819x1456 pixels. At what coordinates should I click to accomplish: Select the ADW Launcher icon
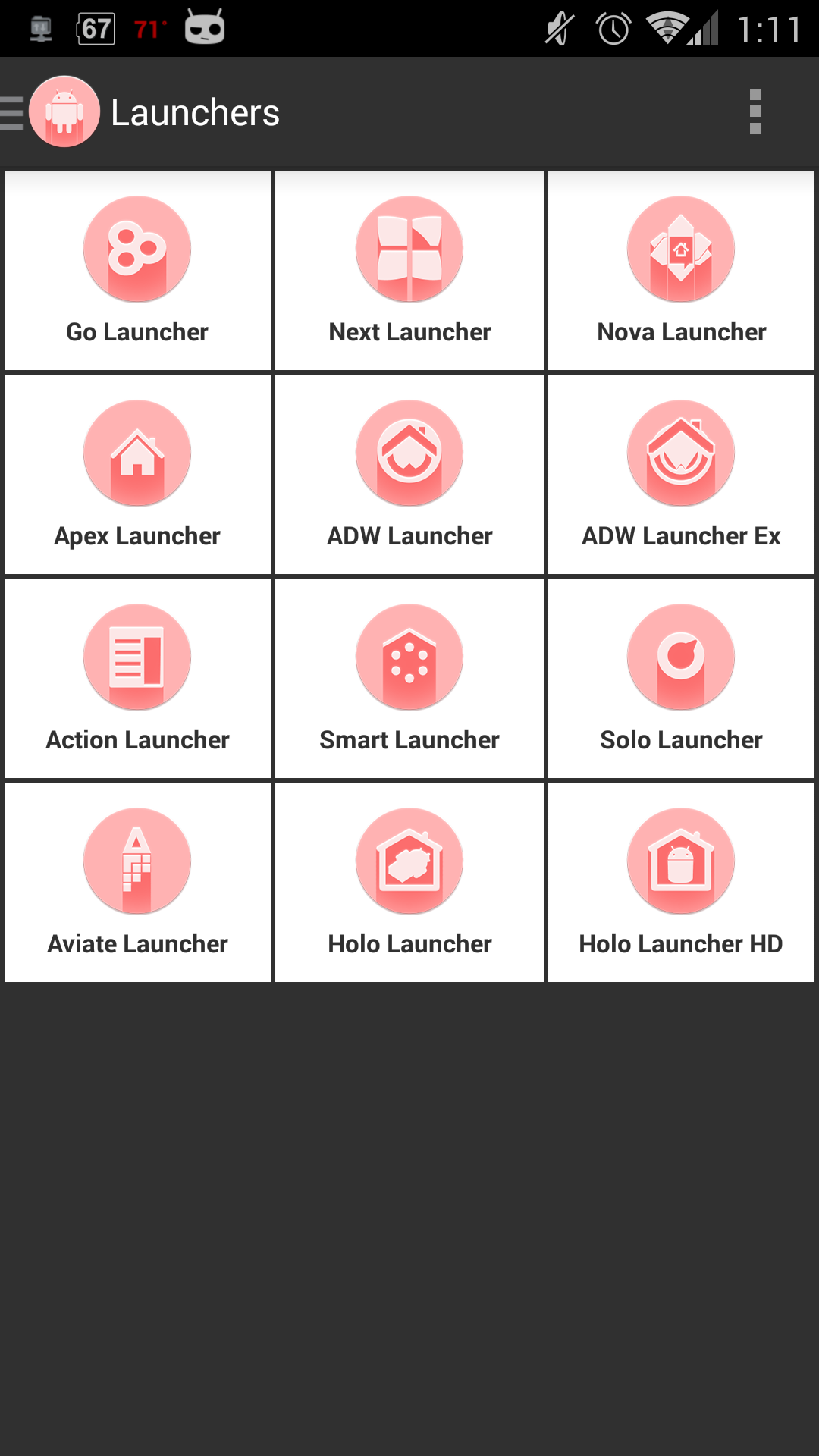[x=409, y=453]
